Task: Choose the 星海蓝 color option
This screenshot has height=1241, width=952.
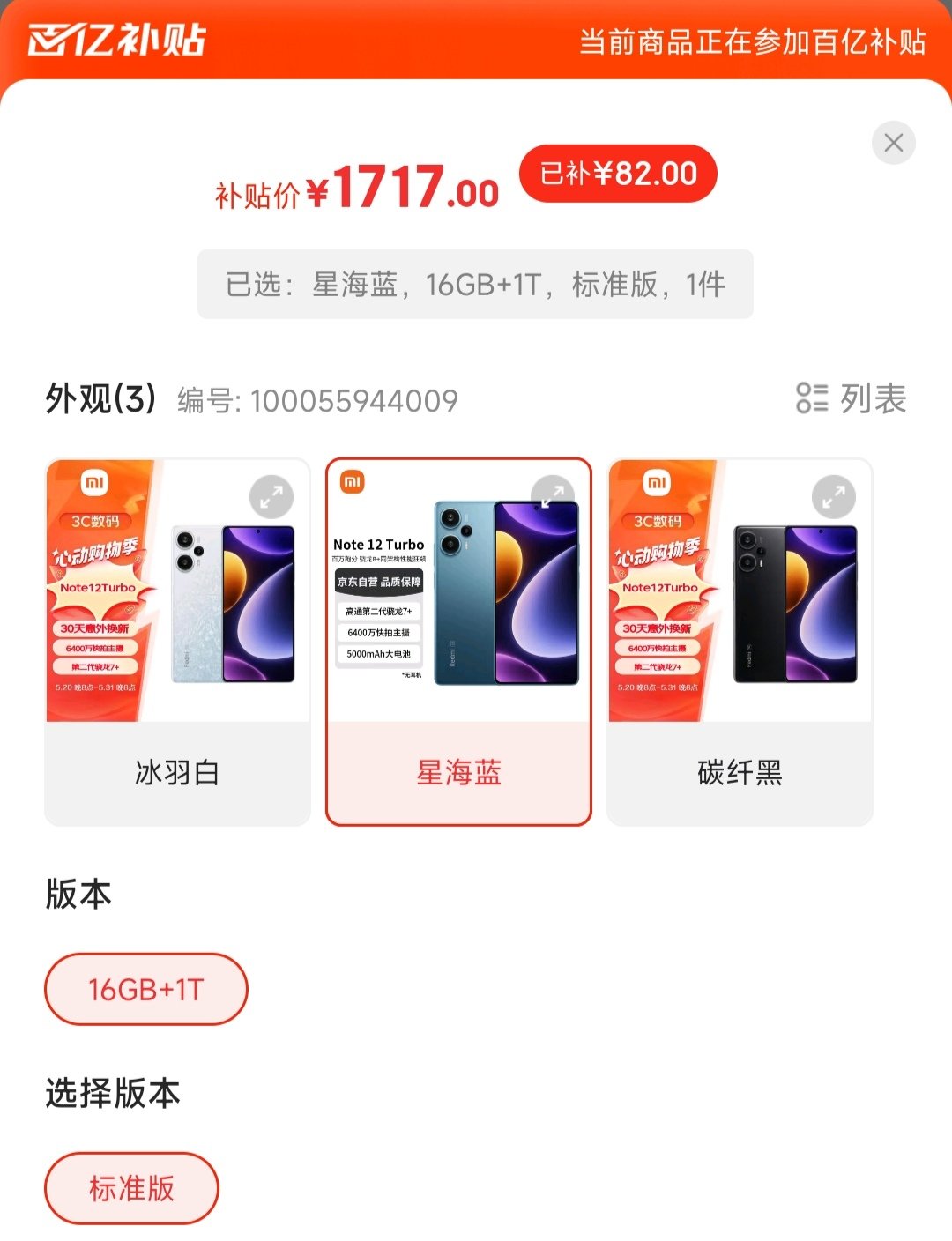Action: [458, 773]
